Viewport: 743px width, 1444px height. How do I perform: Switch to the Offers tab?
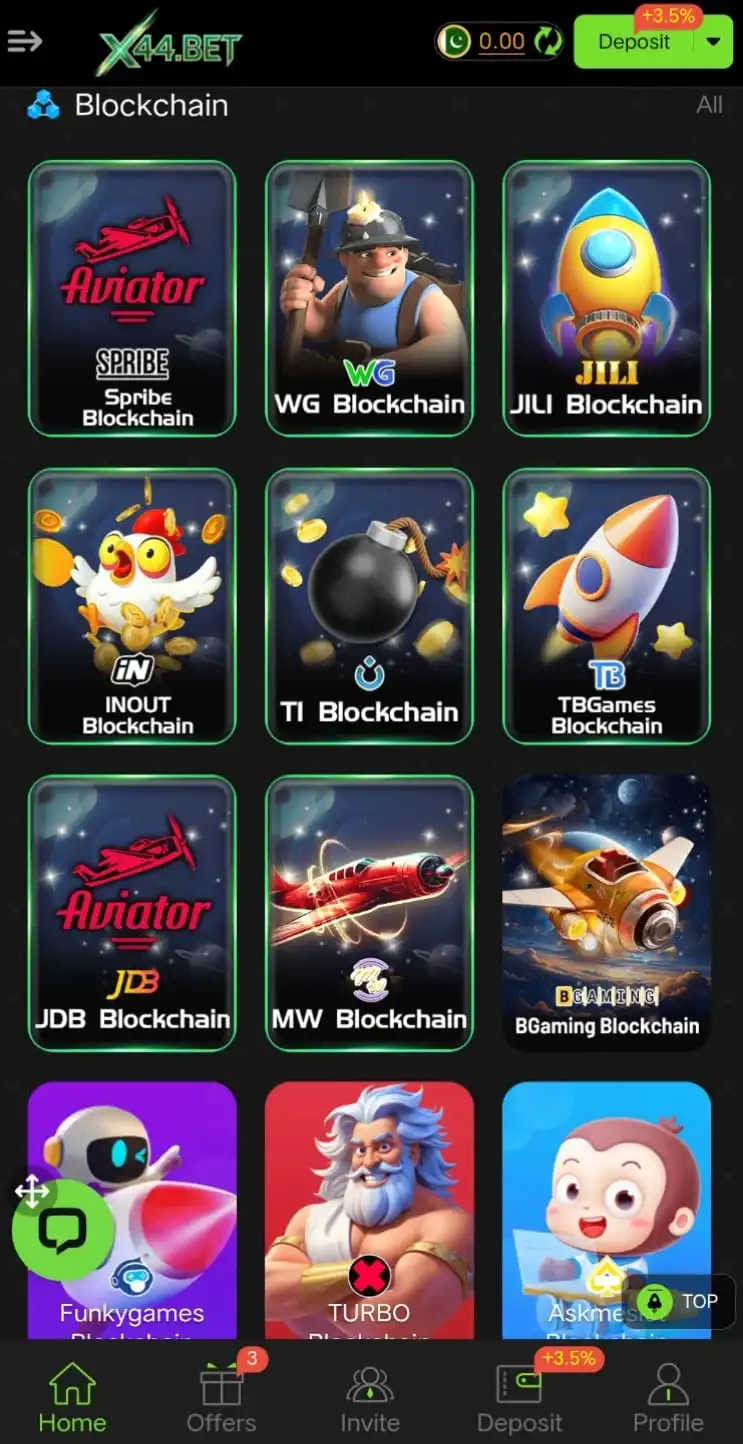coord(222,1398)
